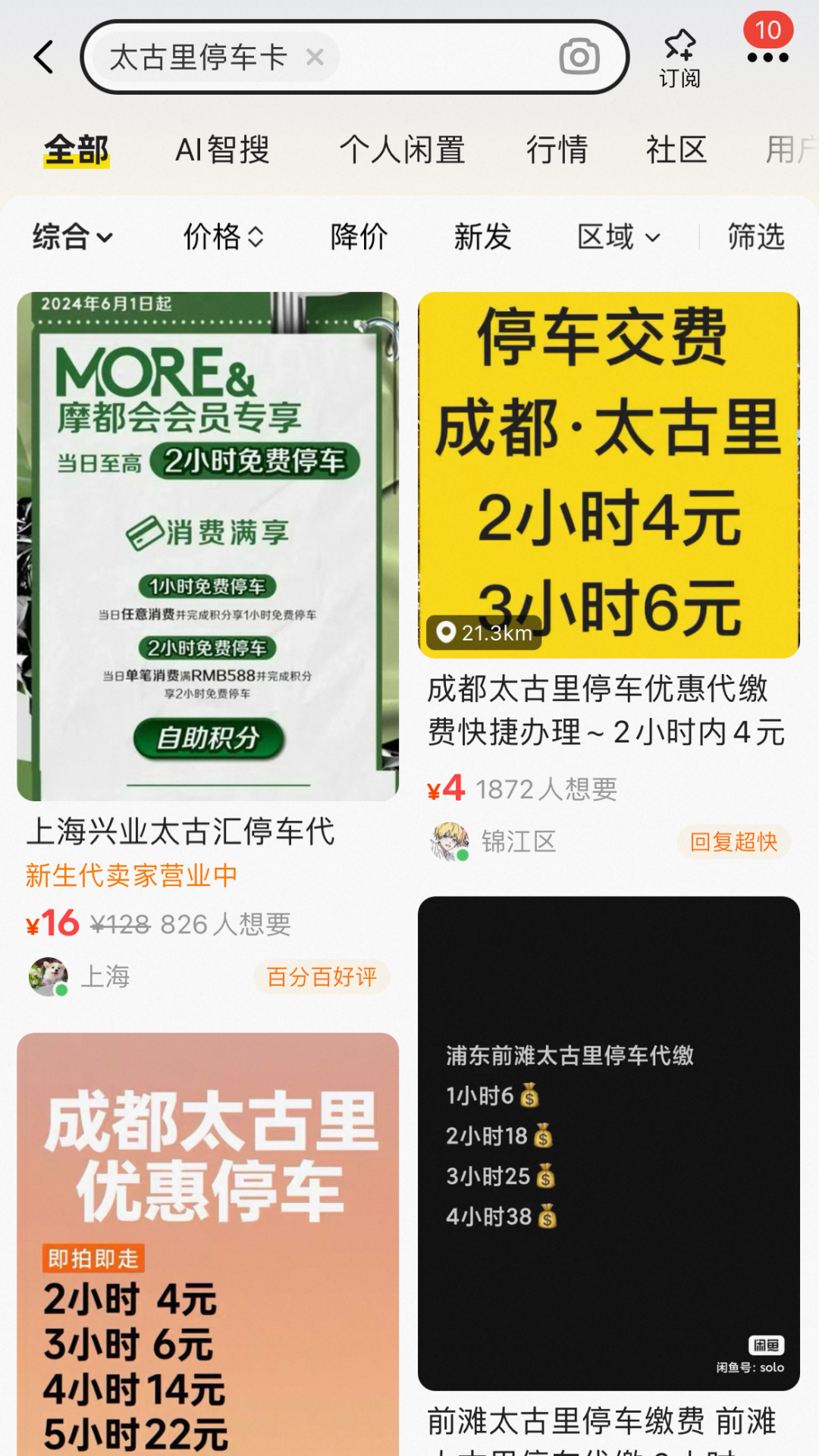This screenshot has width=819, height=1456.
Task: Switch to the AI智搜 tab
Action: 222,150
